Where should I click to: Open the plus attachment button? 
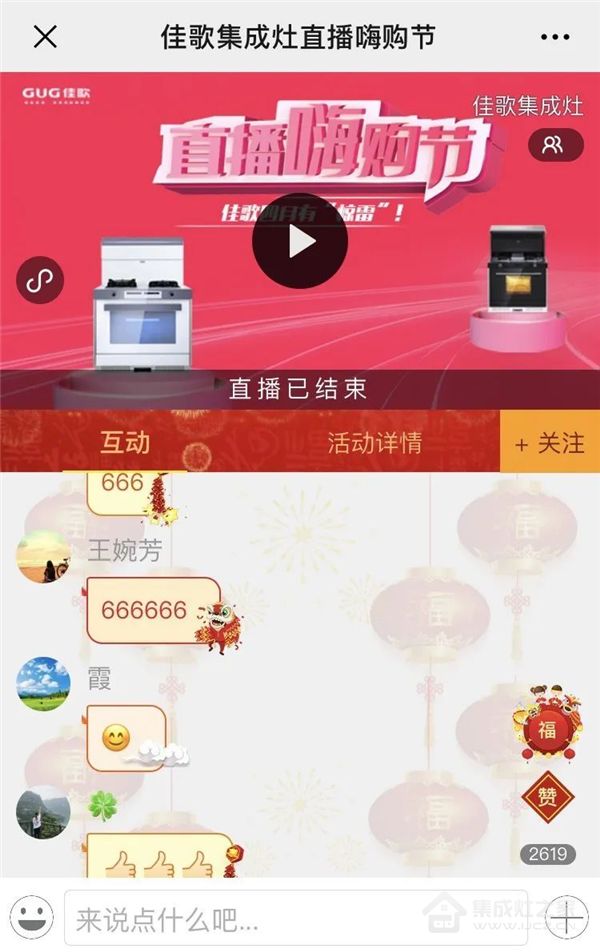[567, 916]
